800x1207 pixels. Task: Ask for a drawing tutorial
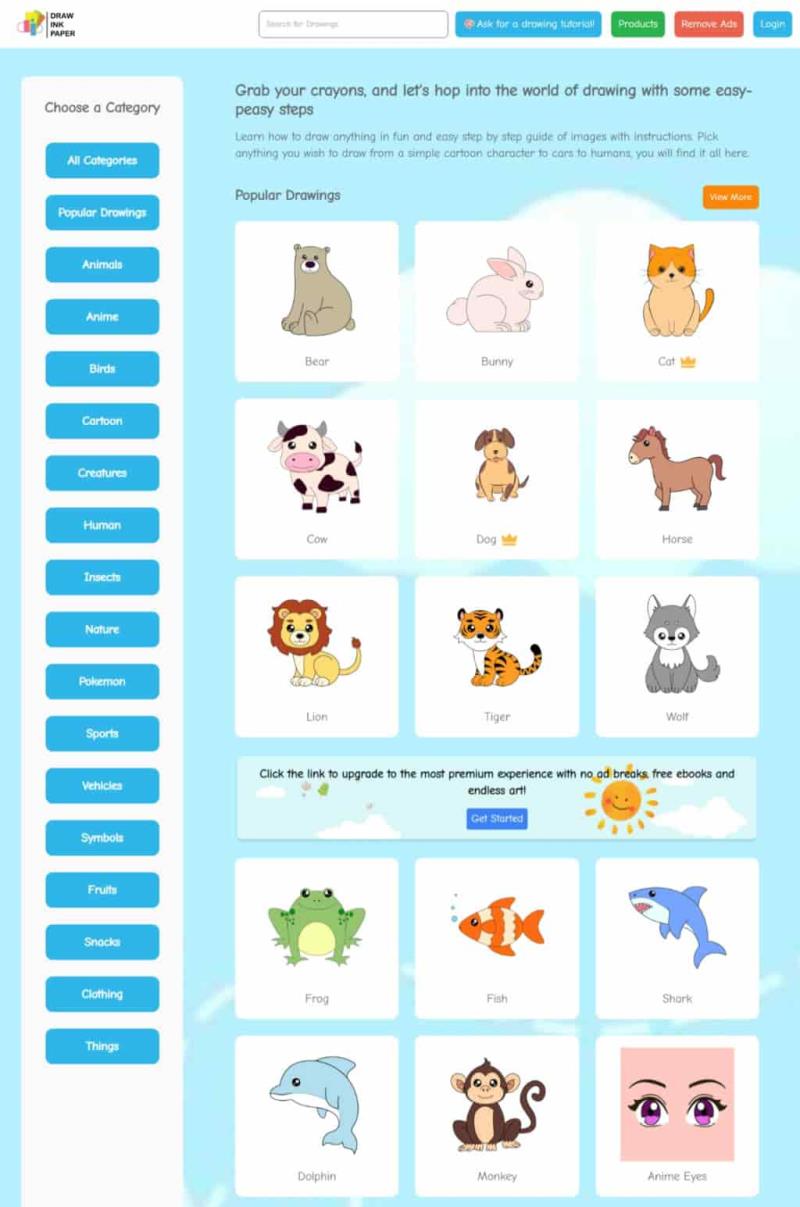pos(529,24)
